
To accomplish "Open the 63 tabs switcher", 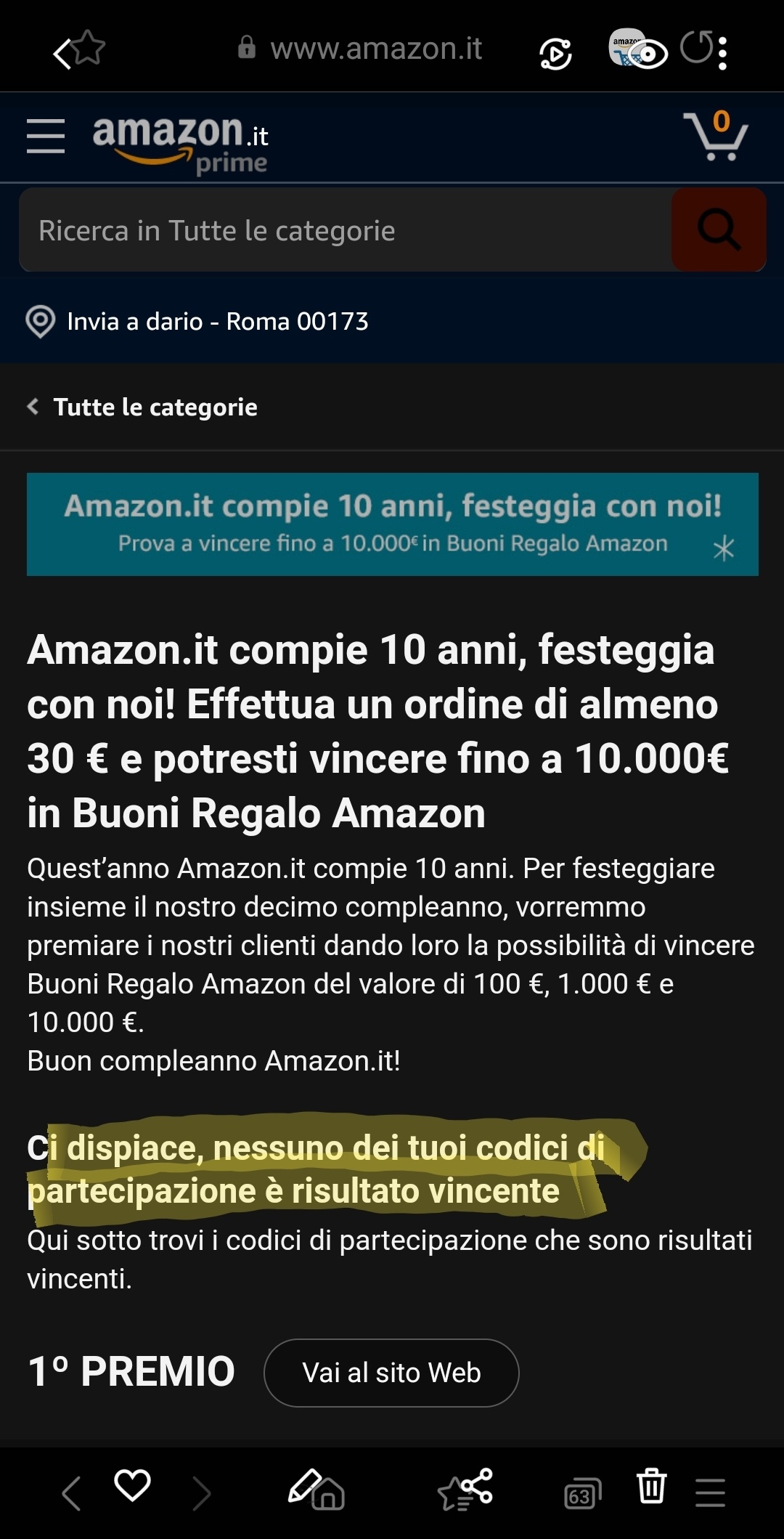I will 582,1494.
